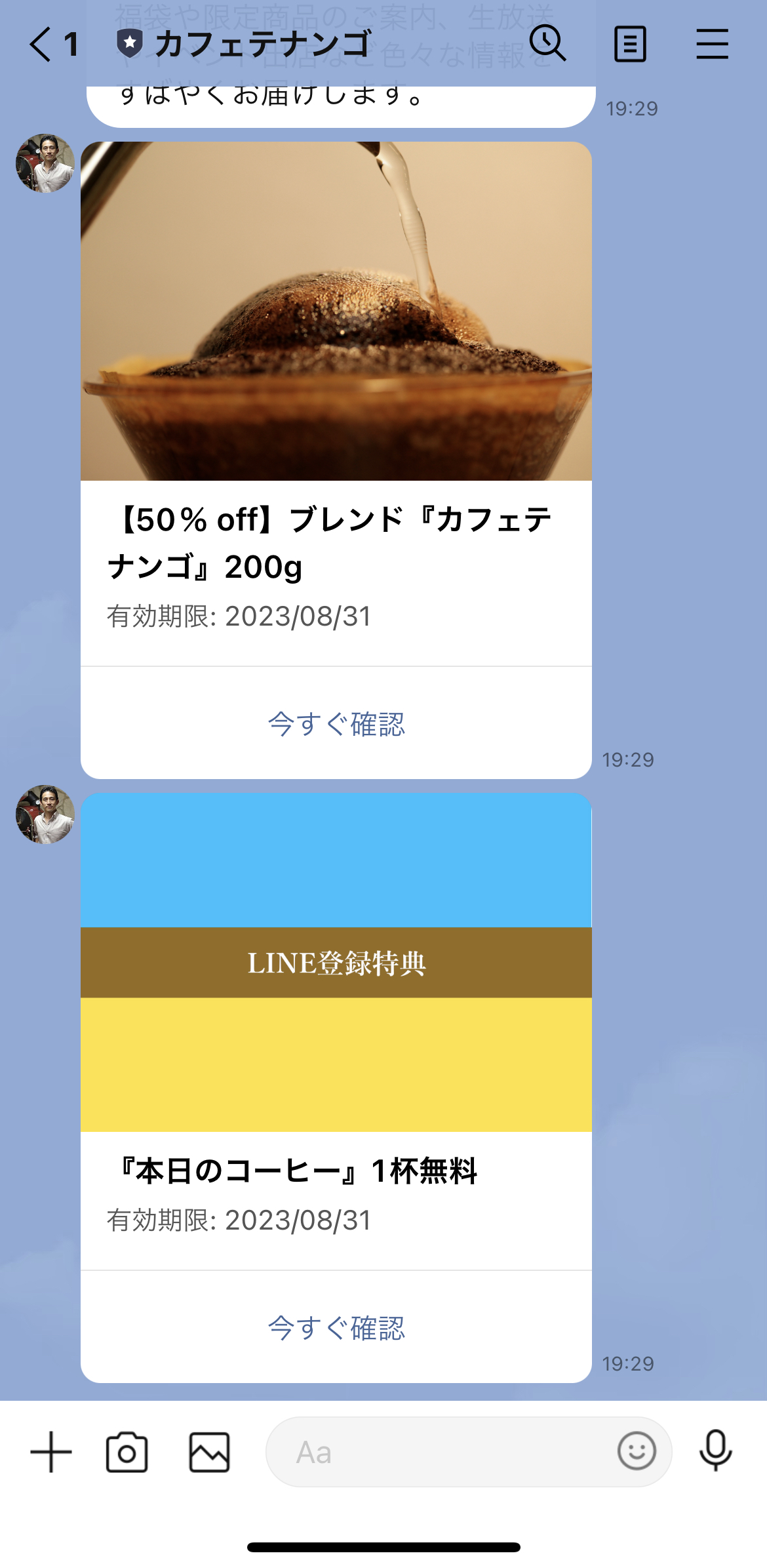Start a voice message with the microphone
Screen dimensions: 767x1568
pyautogui.click(x=716, y=1451)
